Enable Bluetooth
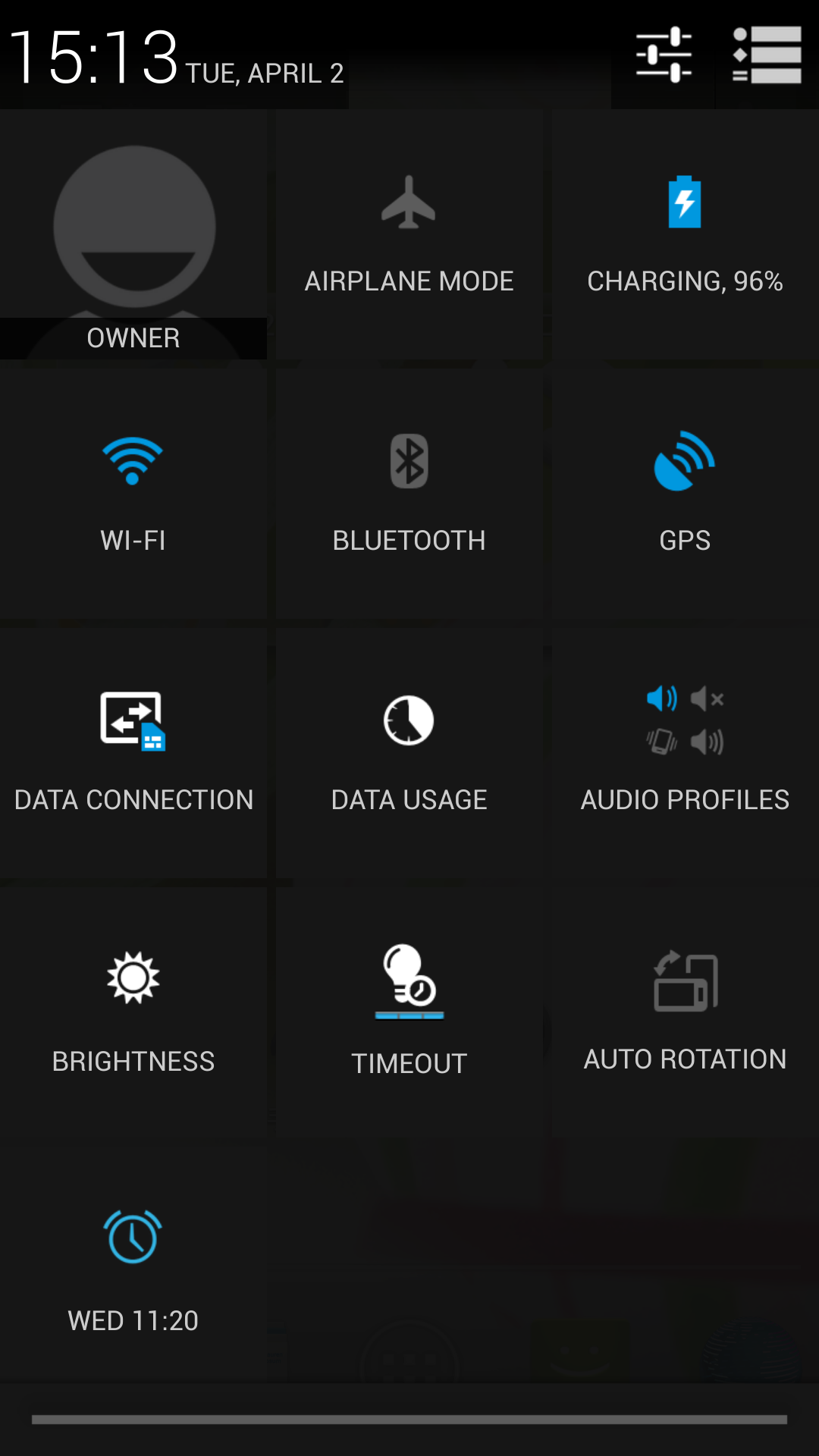819x1456 pixels. [409, 494]
